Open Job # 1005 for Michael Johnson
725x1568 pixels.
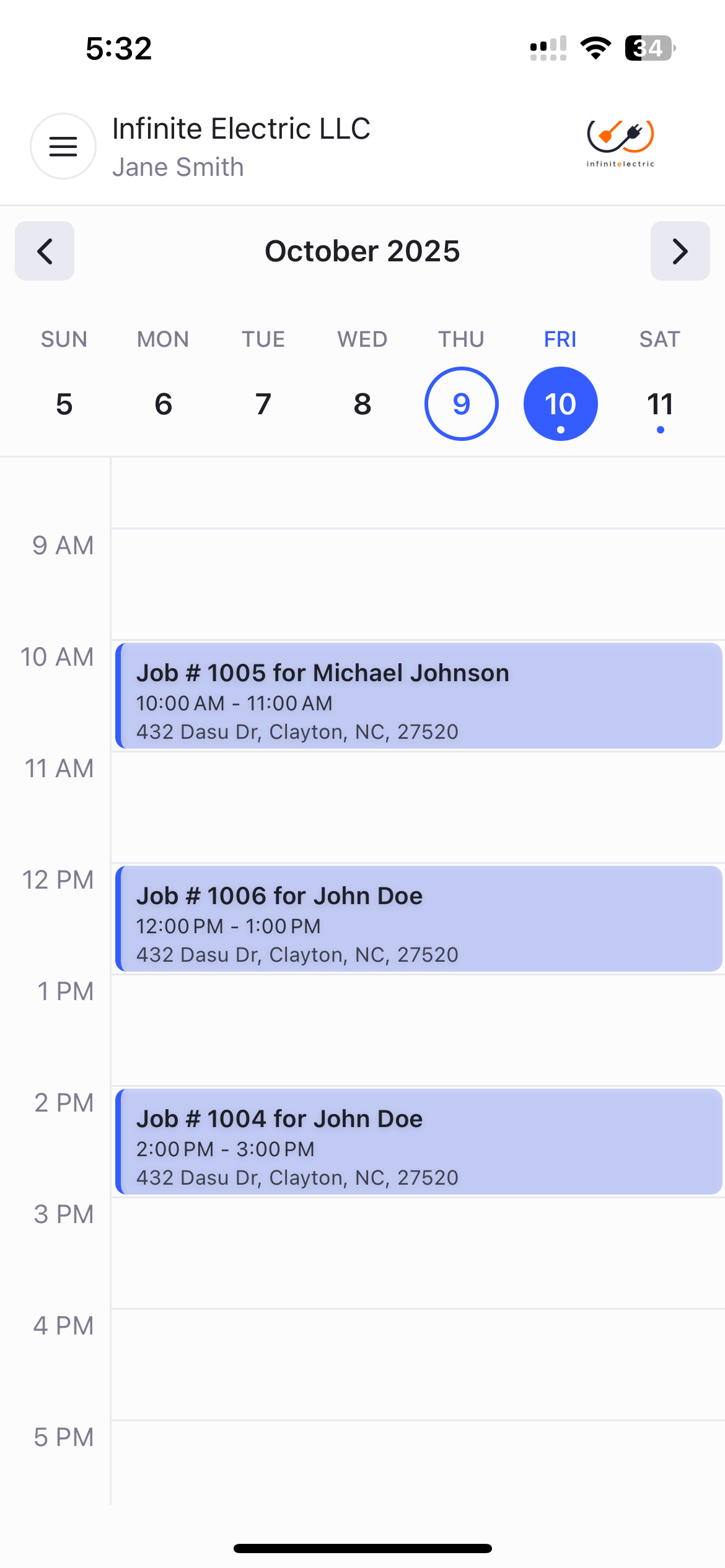tap(418, 696)
